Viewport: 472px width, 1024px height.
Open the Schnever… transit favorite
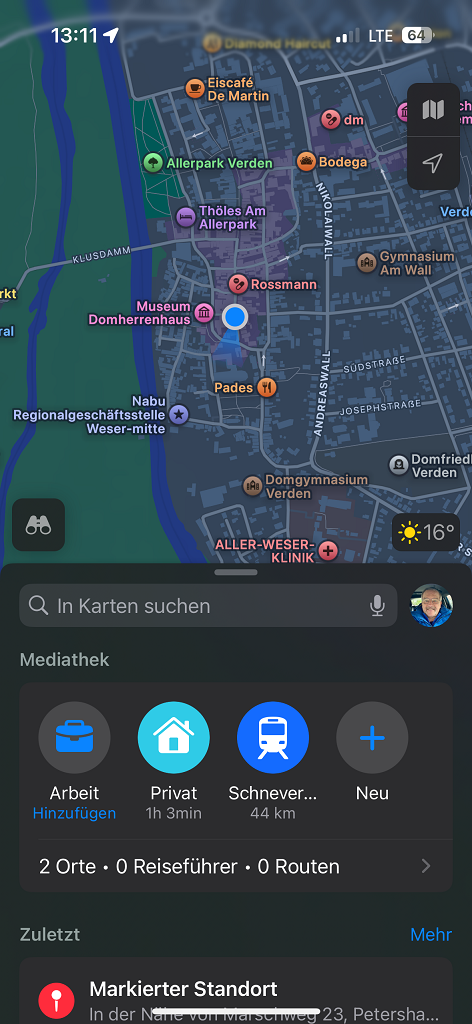click(273, 761)
